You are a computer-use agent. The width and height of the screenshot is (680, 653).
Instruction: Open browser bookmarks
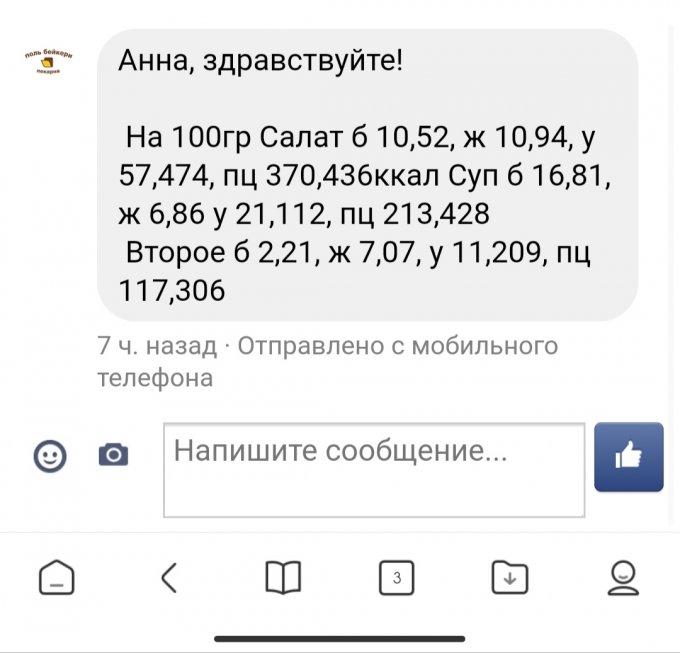click(x=283, y=577)
